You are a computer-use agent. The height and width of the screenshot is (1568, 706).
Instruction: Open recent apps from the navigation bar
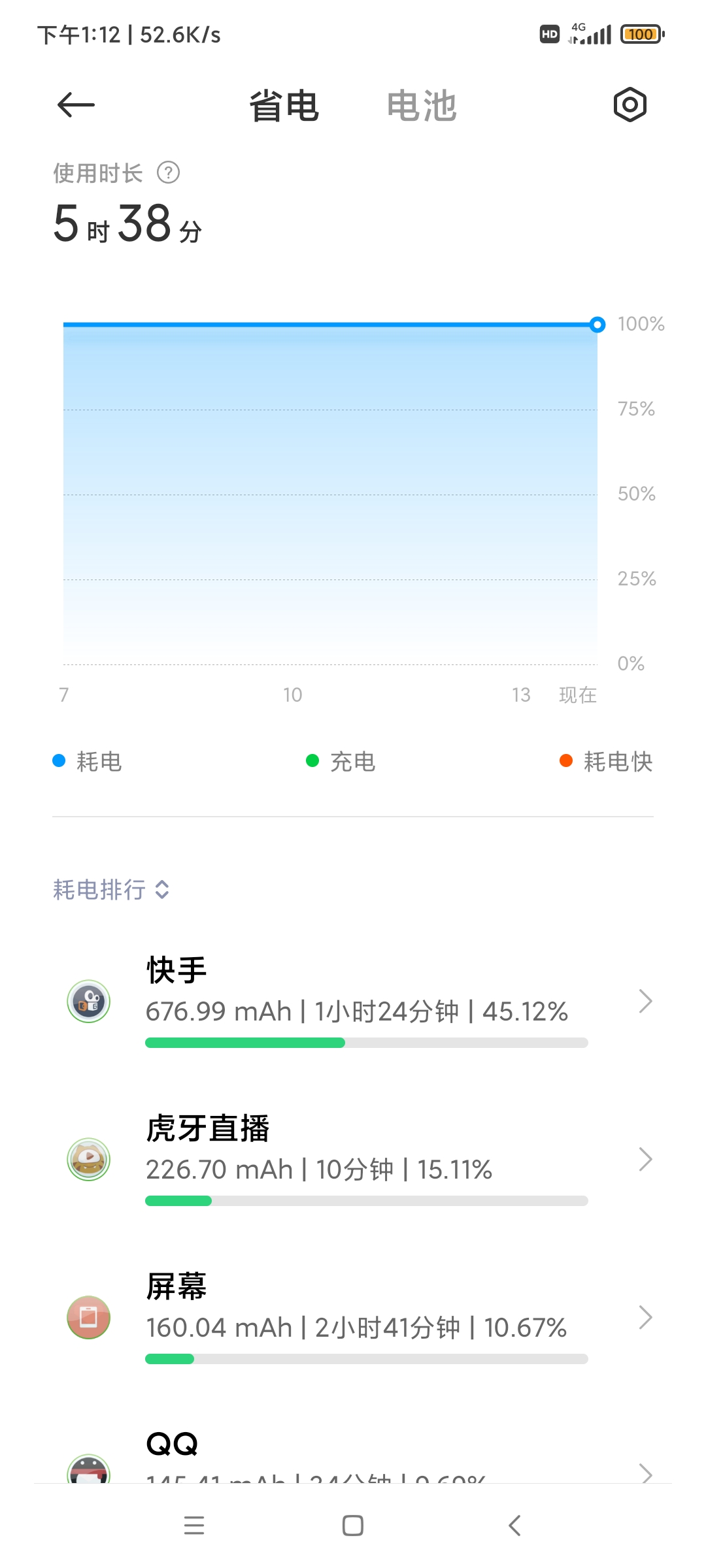[x=194, y=1526]
